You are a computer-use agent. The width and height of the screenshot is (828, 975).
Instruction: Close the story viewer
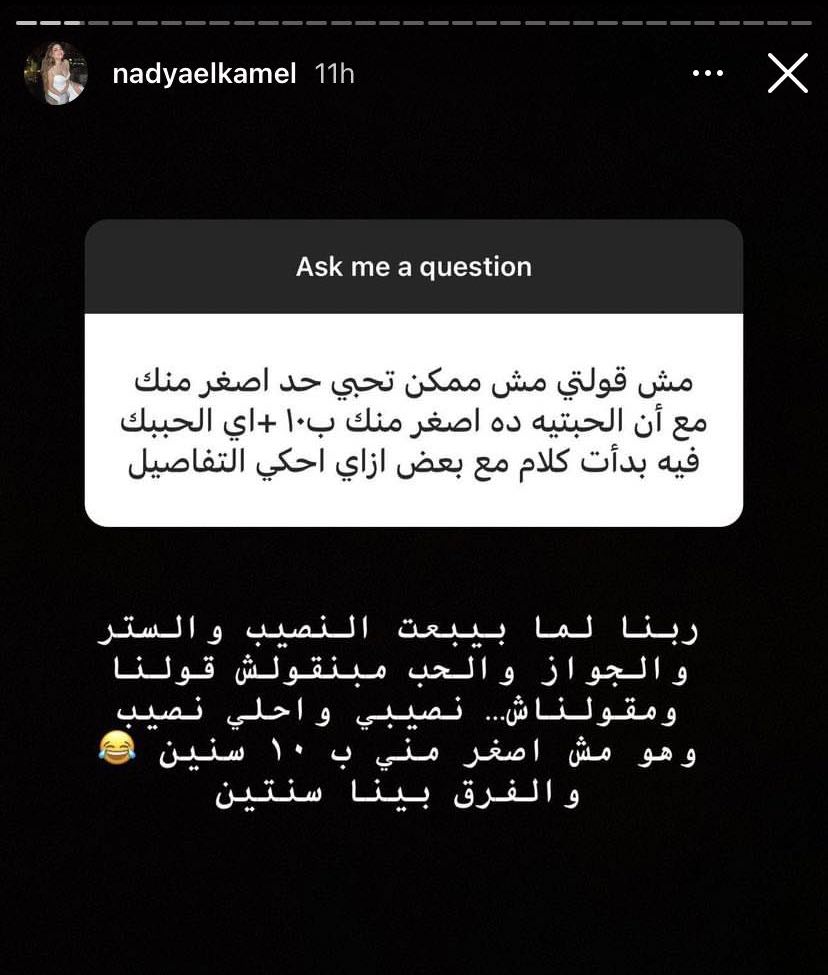(x=787, y=73)
